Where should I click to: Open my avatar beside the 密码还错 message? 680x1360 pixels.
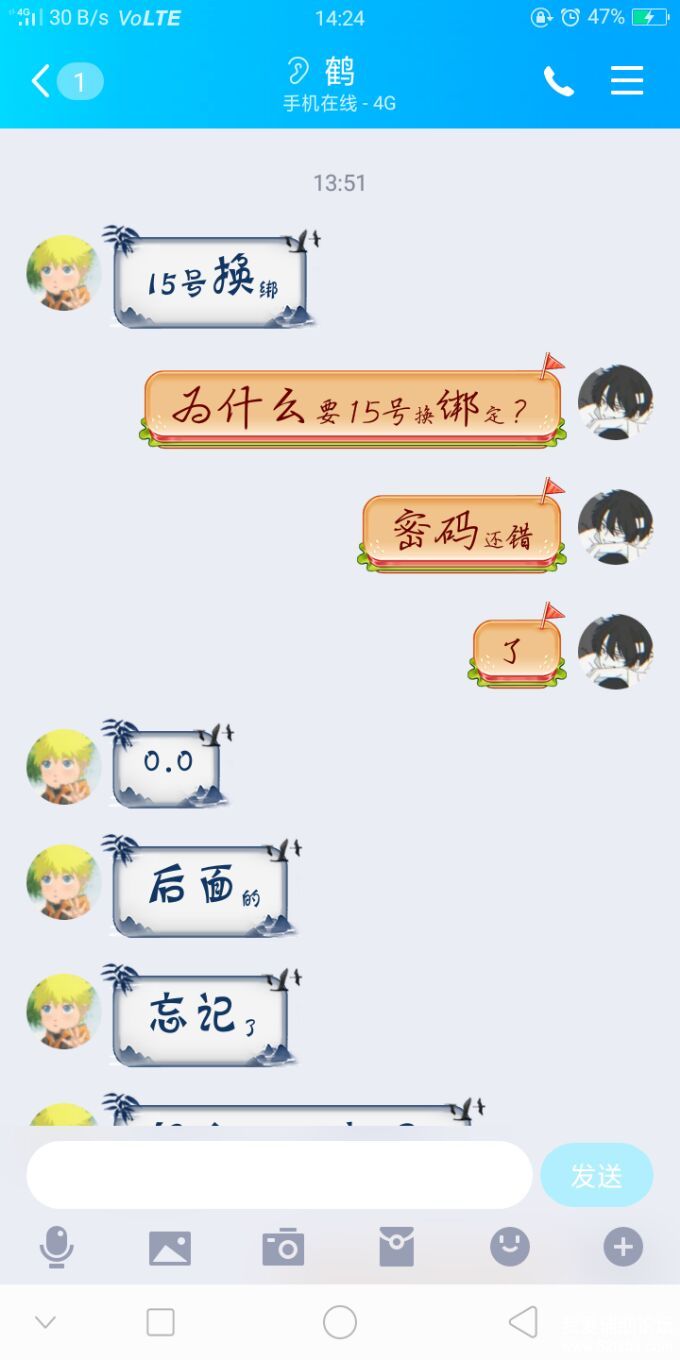(615, 527)
